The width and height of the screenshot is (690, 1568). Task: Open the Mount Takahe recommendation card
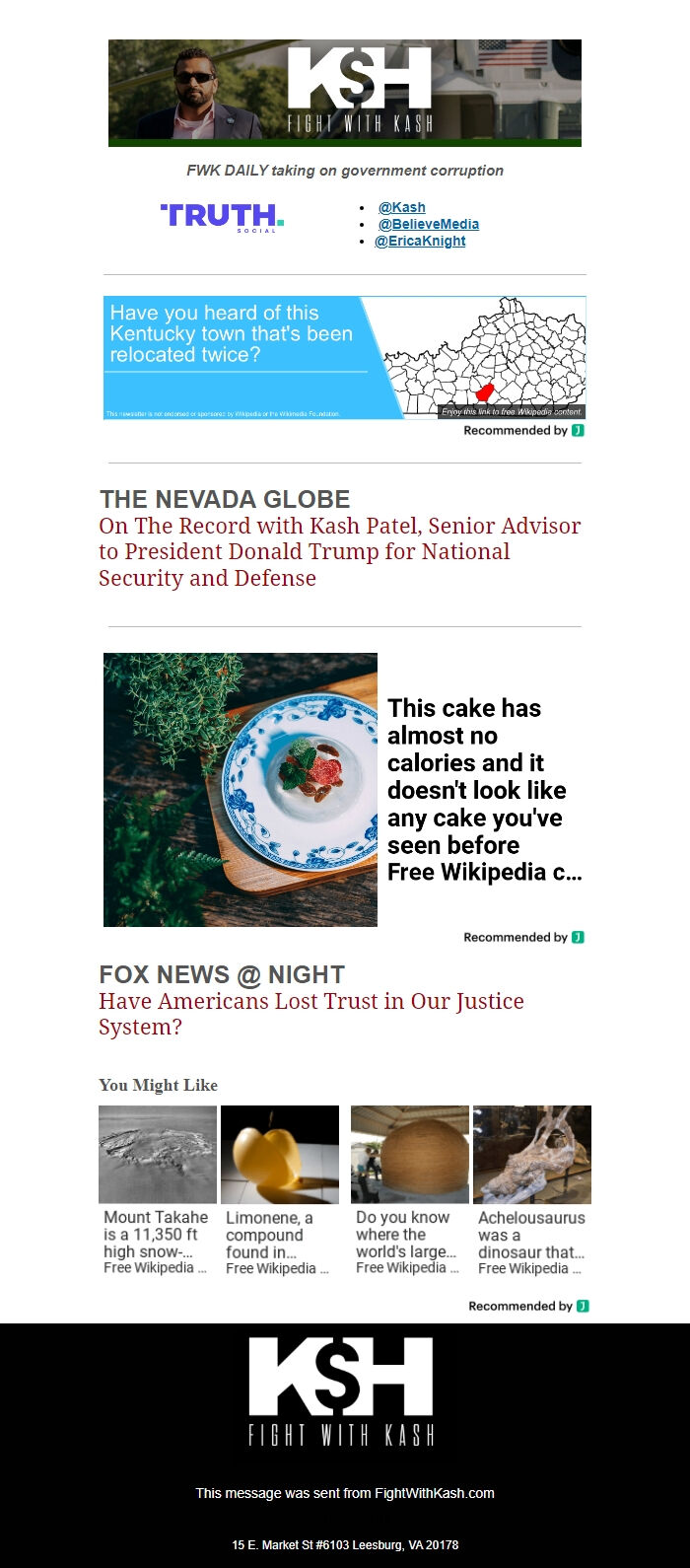tap(158, 1190)
